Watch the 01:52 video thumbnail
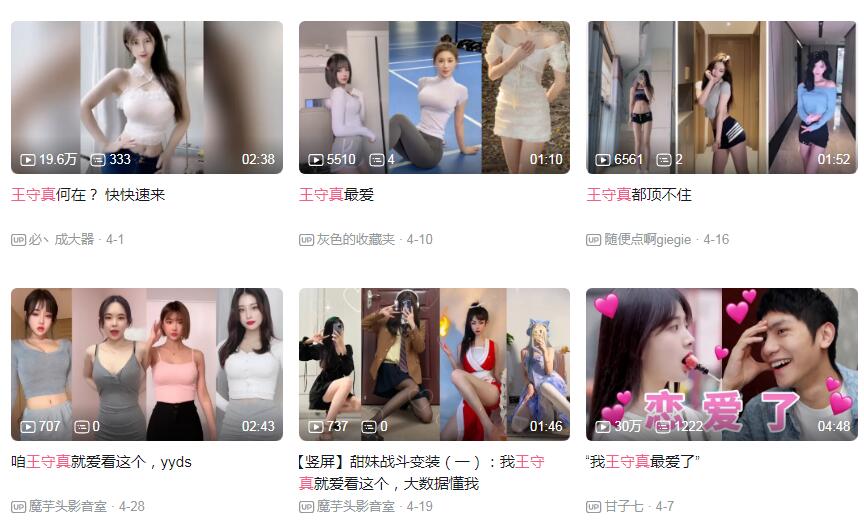 coord(722,97)
